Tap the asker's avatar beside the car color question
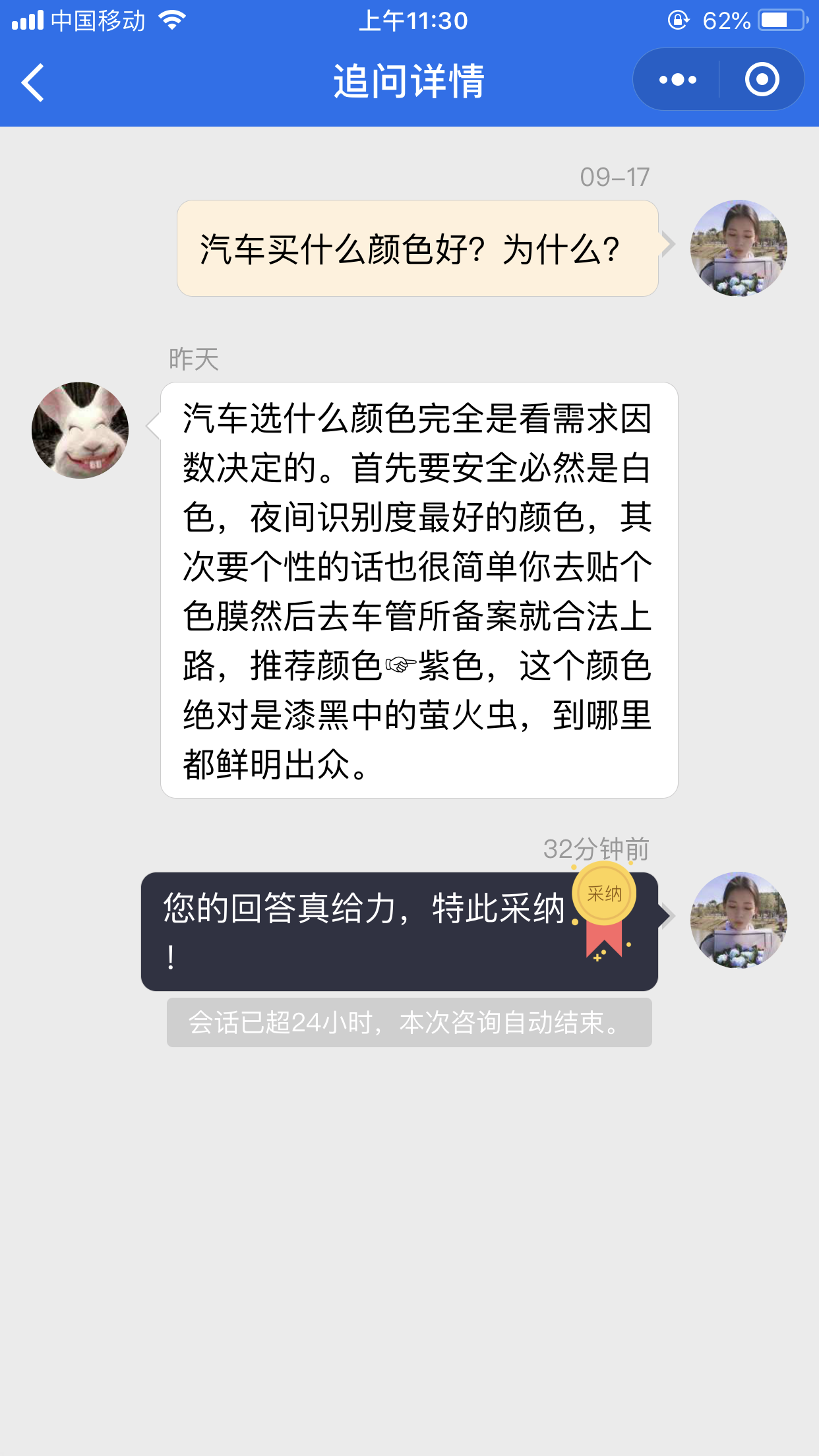This screenshot has width=819, height=1456. (x=739, y=248)
